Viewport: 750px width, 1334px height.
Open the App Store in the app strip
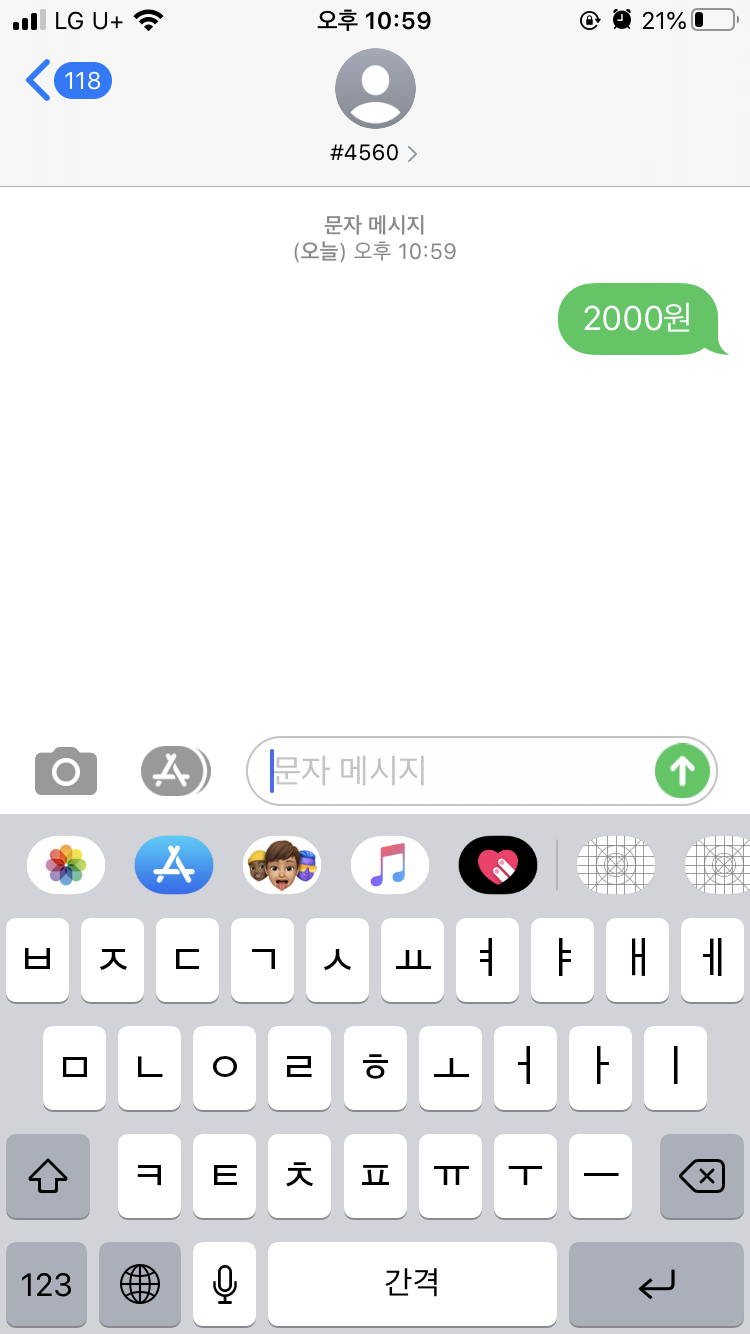[174, 865]
